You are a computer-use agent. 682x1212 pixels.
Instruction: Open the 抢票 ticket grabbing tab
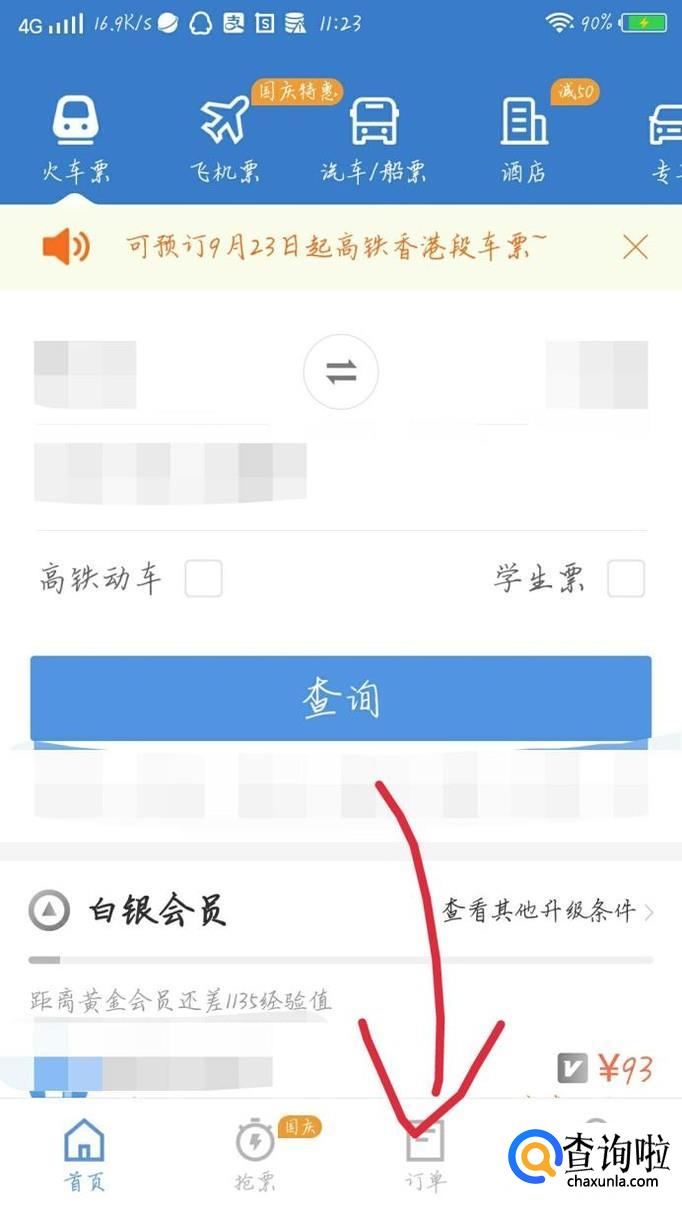pyautogui.click(x=255, y=1154)
